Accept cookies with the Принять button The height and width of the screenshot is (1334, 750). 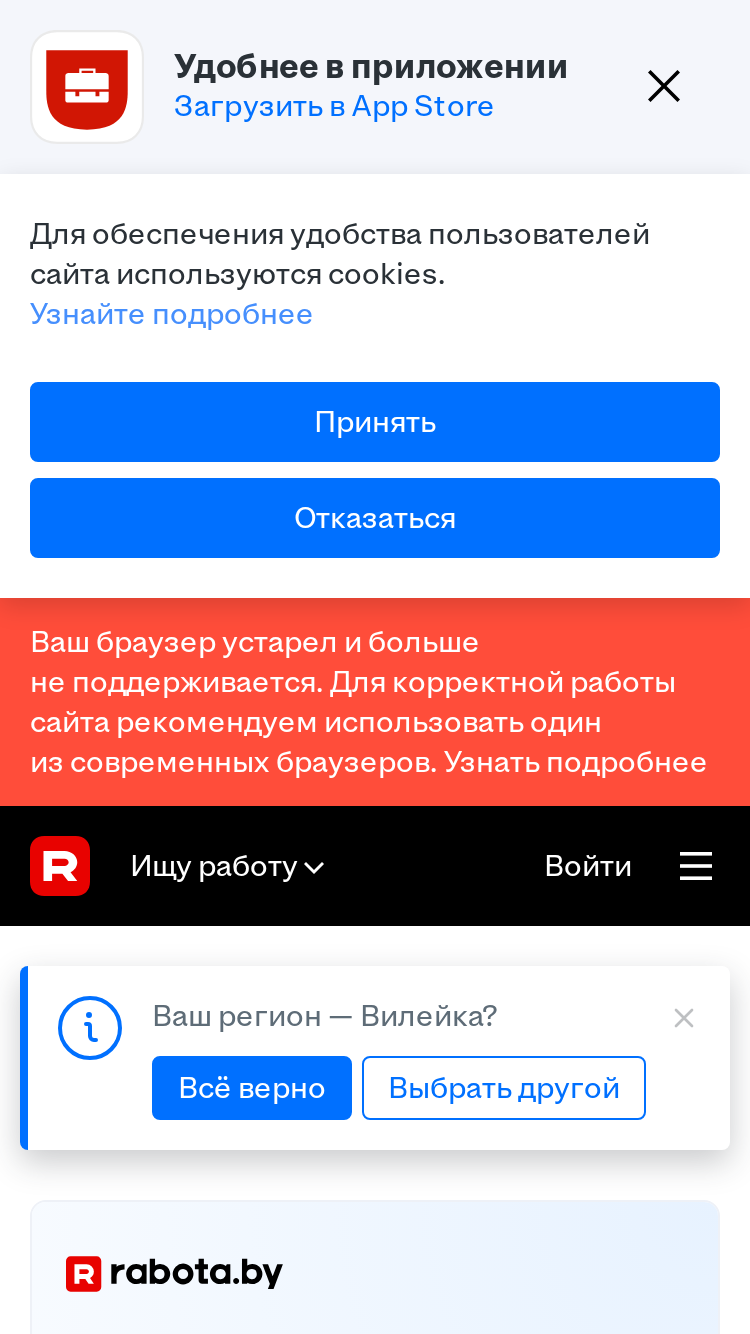click(375, 422)
